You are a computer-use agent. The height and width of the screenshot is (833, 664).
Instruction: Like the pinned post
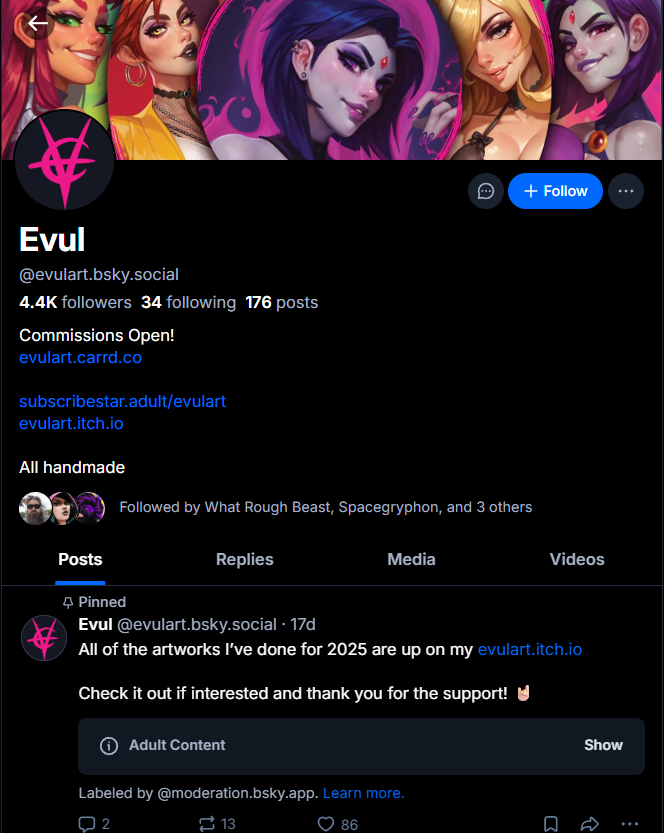[x=326, y=824]
